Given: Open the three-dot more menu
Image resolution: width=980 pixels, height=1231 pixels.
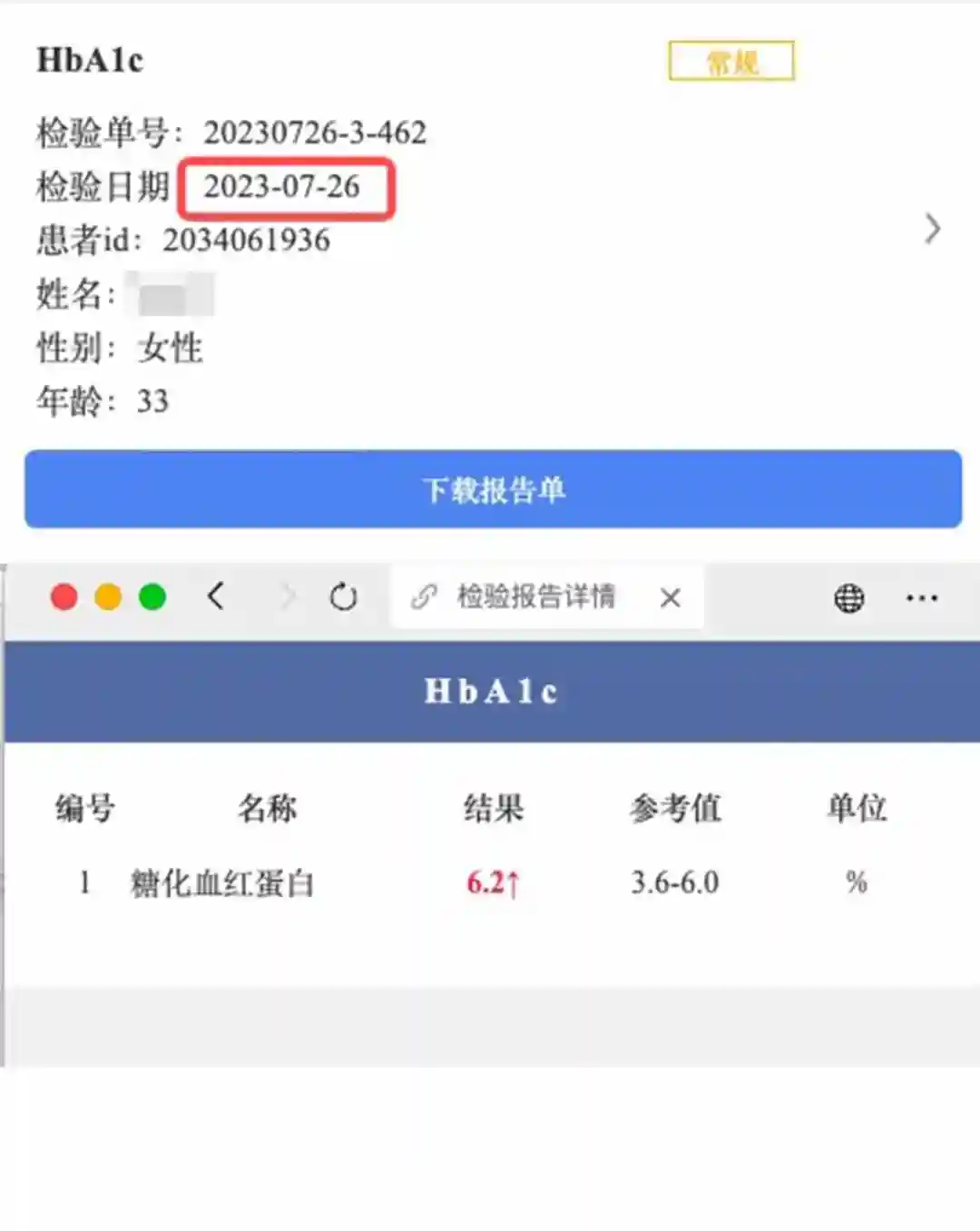Looking at the screenshot, I should [921, 598].
